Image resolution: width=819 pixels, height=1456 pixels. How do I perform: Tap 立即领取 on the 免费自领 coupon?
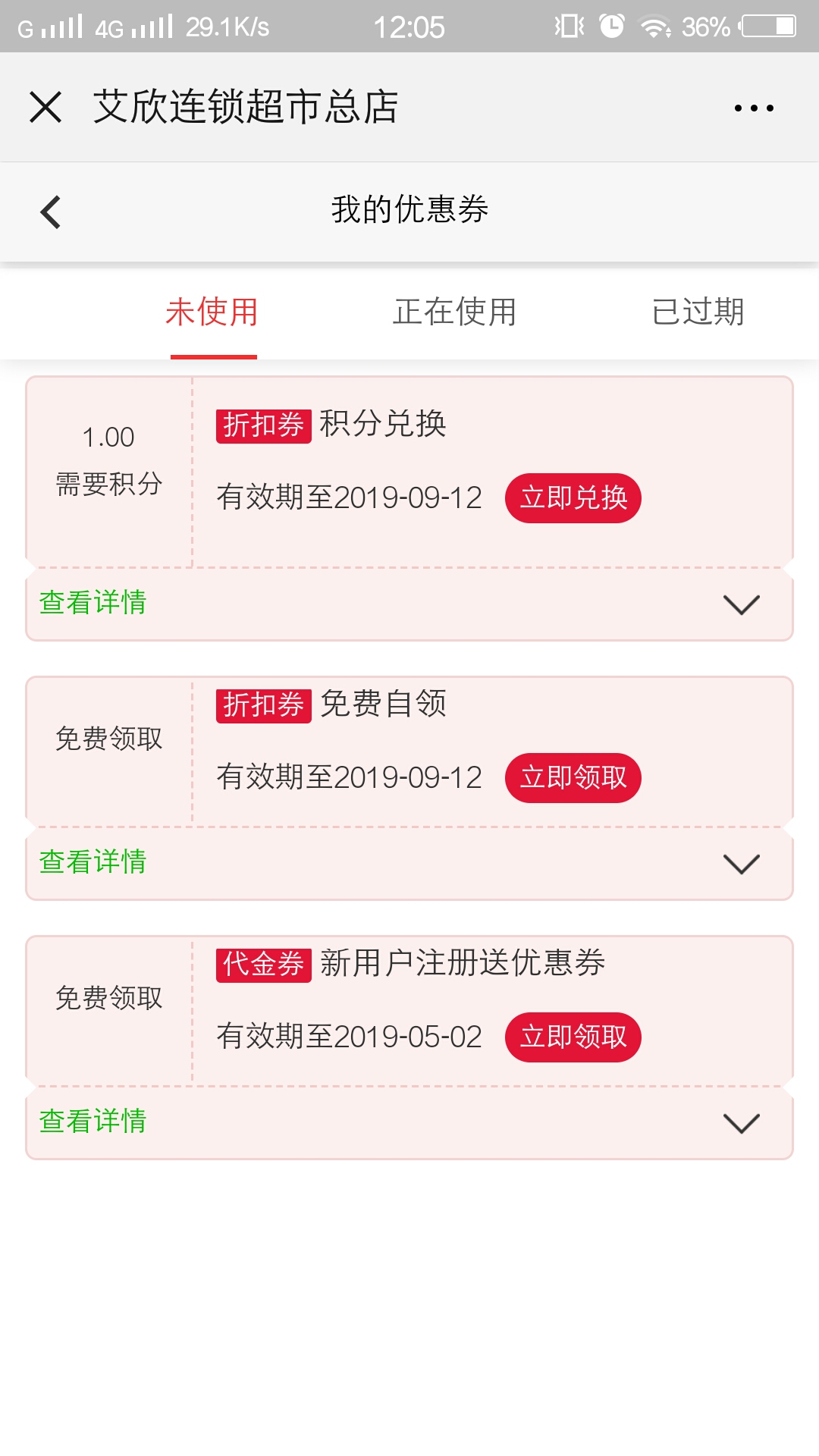tap(573, 777)
